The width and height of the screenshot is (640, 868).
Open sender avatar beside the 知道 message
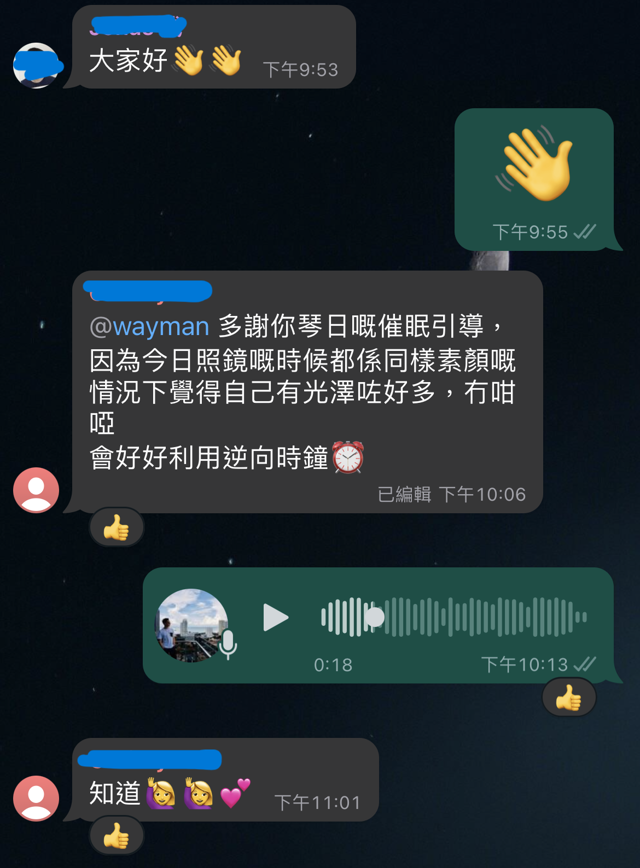pyautogui.click(x=36, y=798)
